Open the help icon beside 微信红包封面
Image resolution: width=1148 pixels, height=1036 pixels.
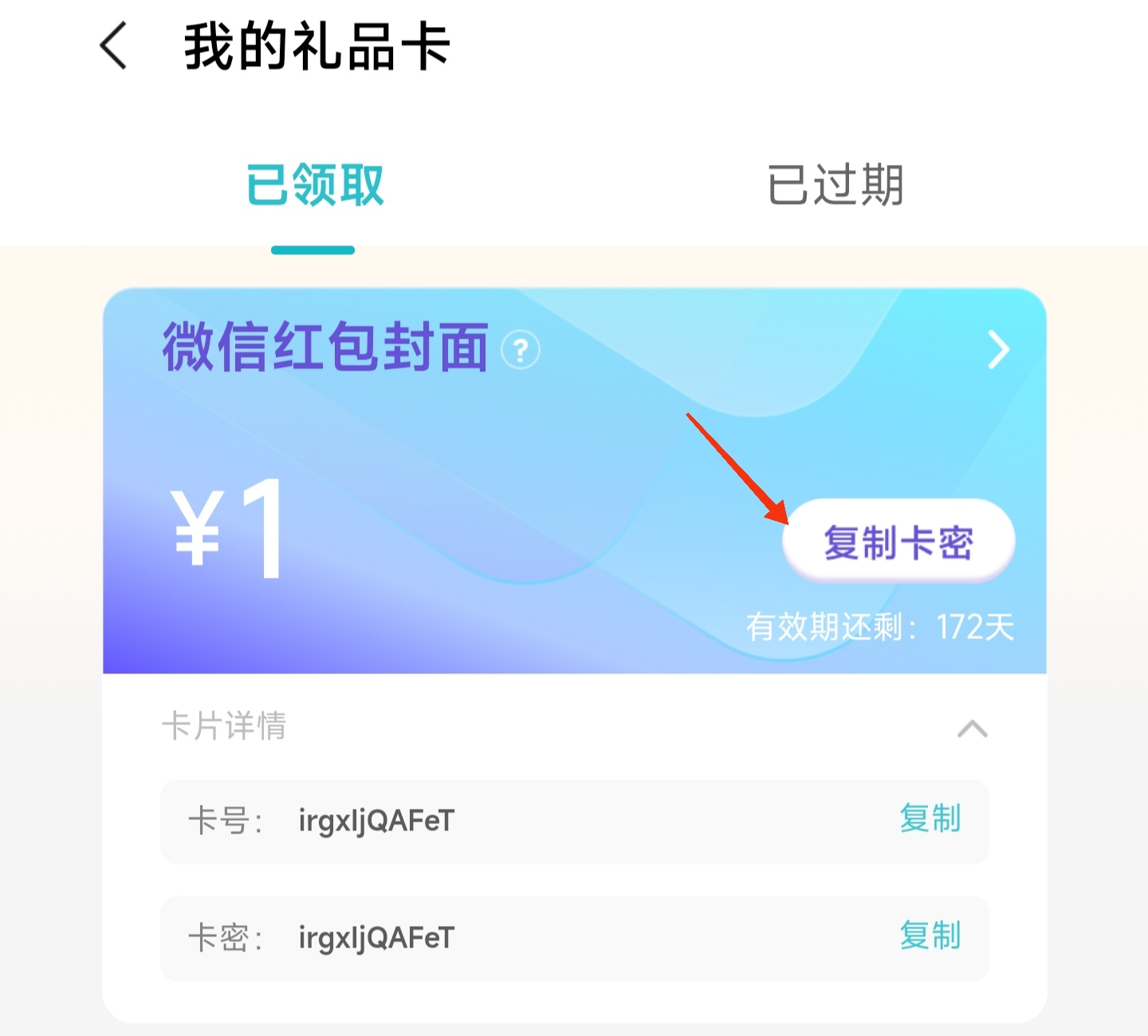(x=521, y=351)
